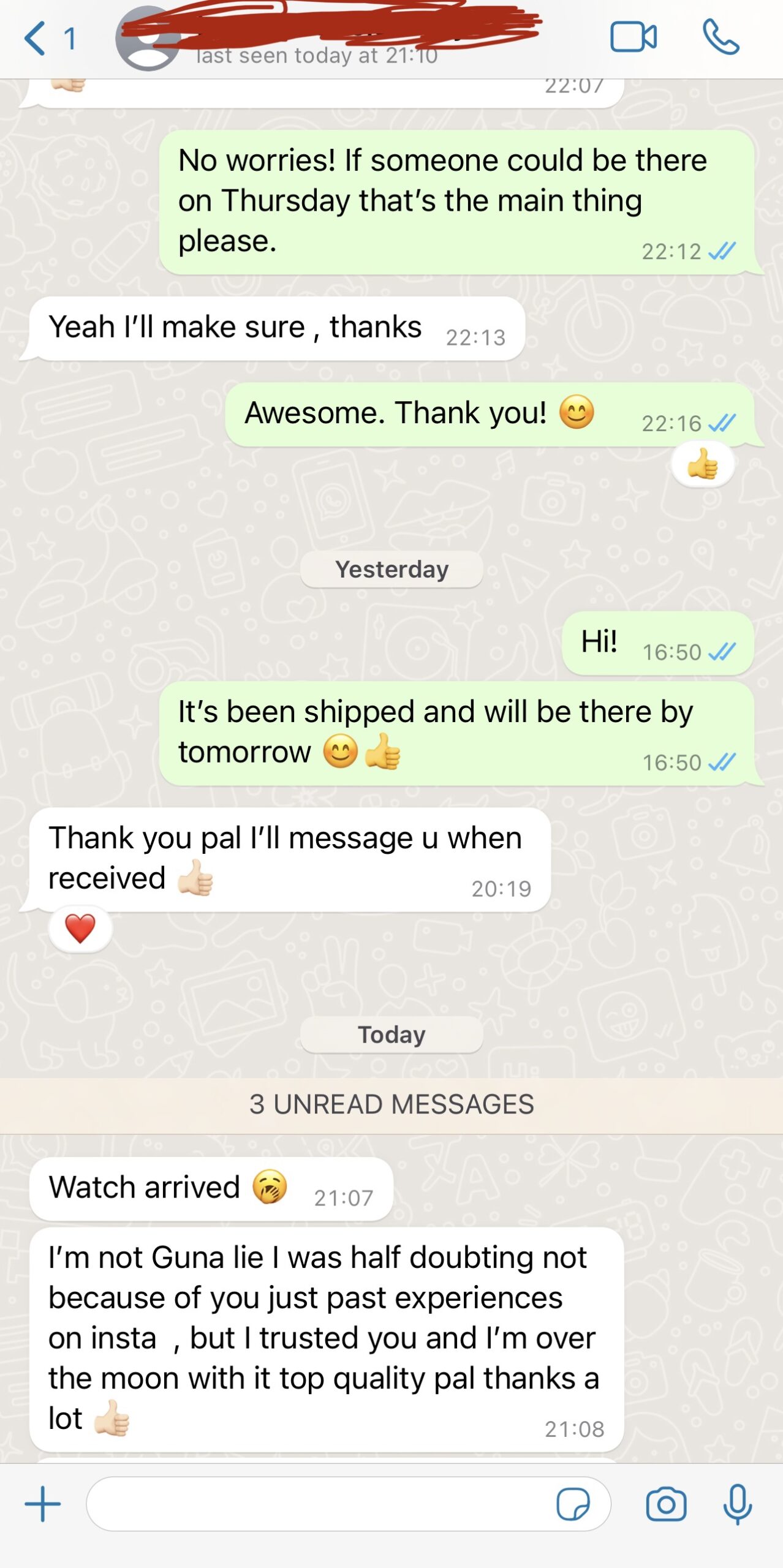Open the contact's profile picture and info
783x1568 pixels.
[147, 39]
